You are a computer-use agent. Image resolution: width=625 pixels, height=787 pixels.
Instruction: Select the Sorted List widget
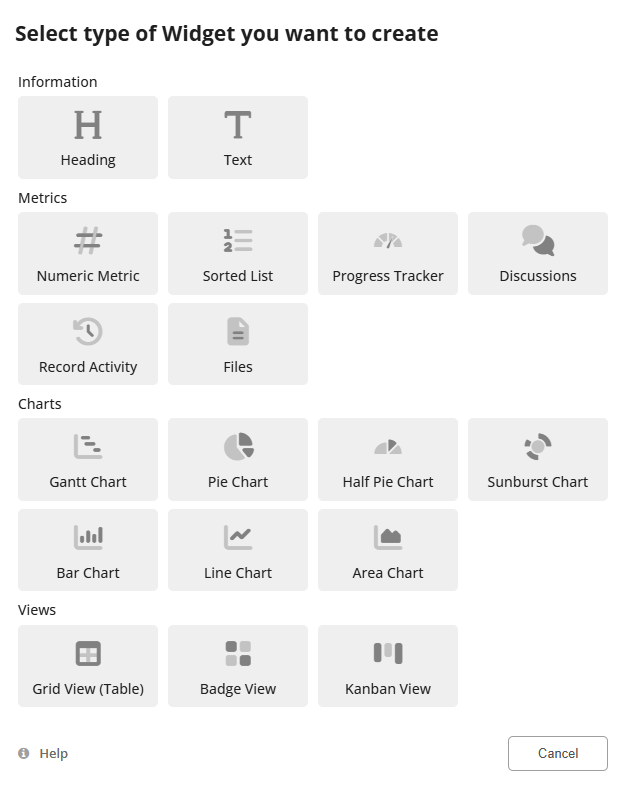click(x=238, y=253)
